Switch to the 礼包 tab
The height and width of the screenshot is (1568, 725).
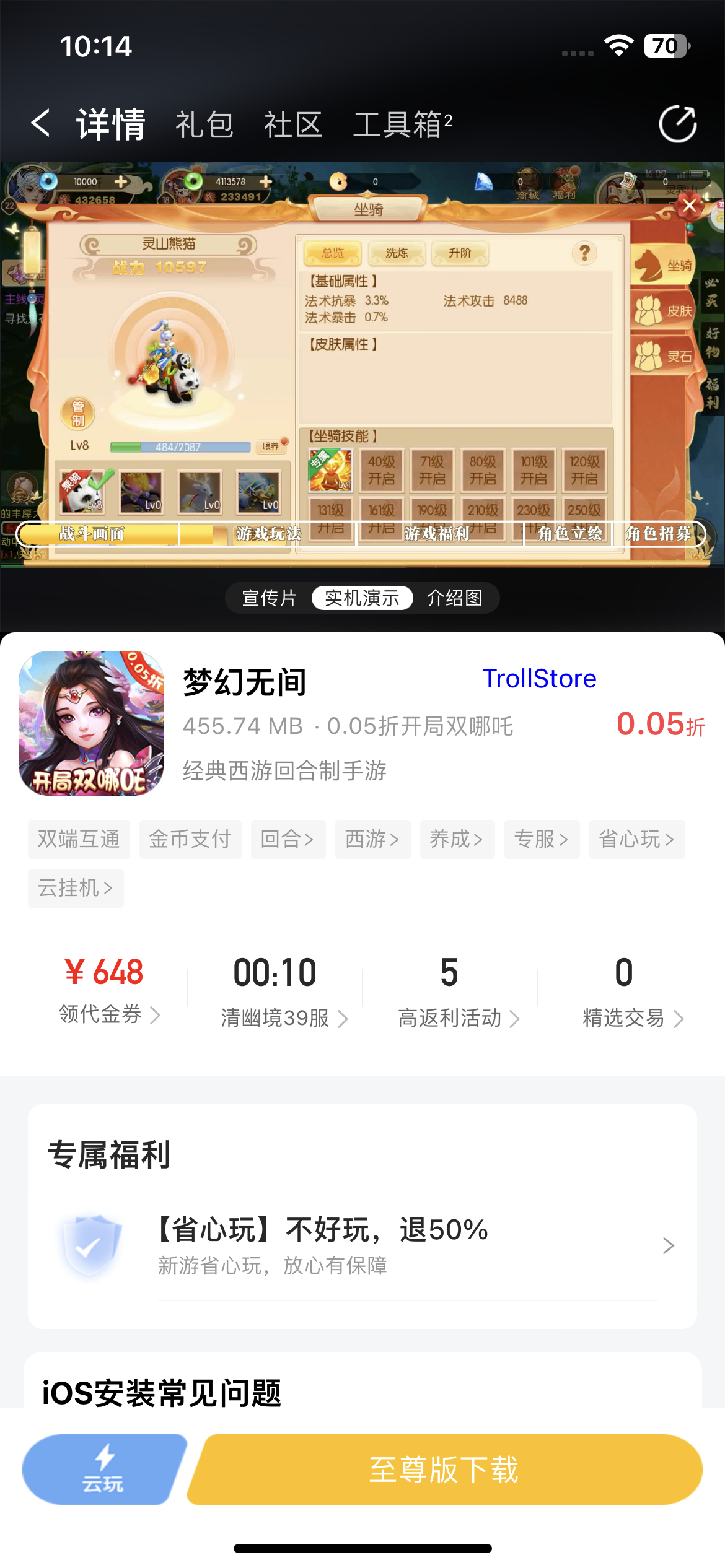click(x=204, y=124)
